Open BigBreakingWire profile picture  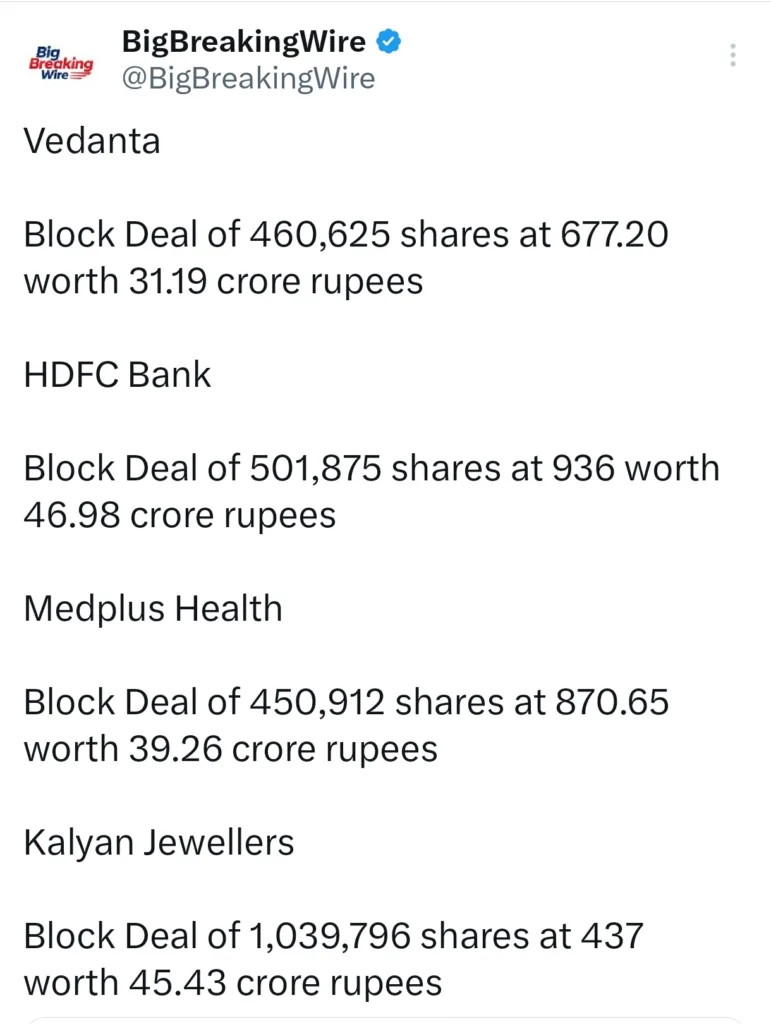click(x=62, y=62)
